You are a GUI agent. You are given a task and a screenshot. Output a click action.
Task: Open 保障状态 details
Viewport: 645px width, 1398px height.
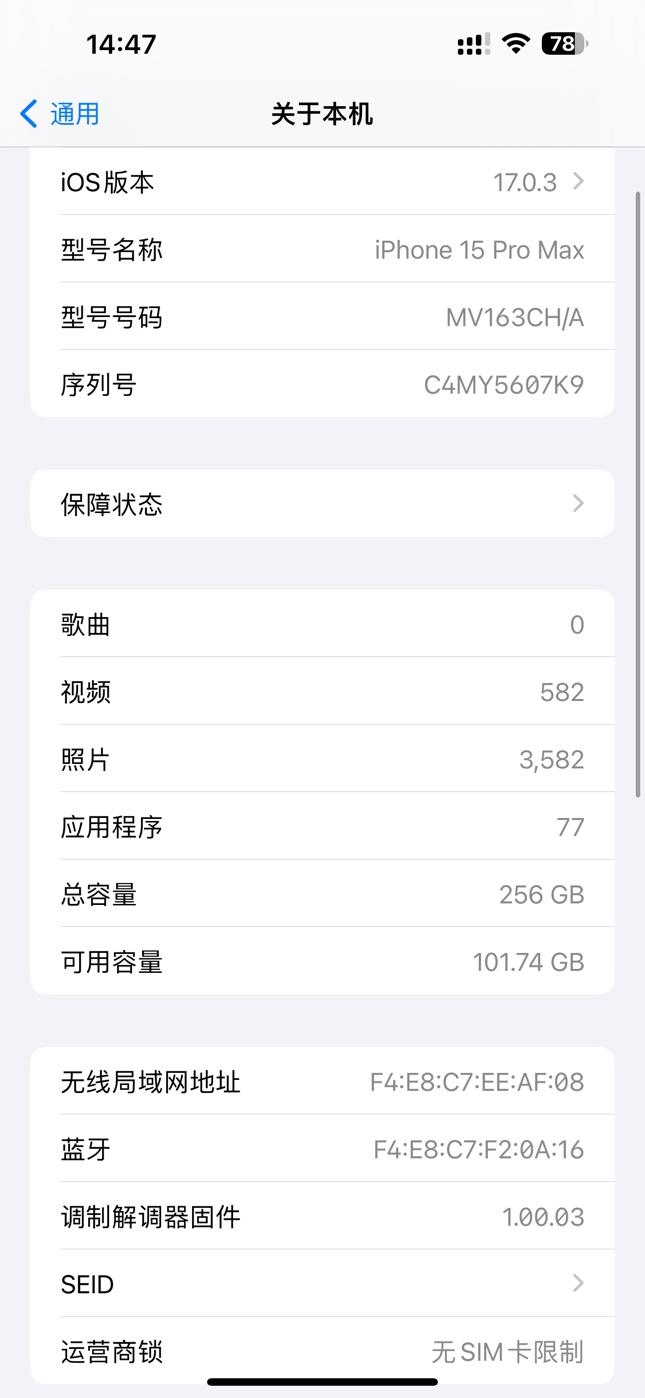[x=322, y=504]
